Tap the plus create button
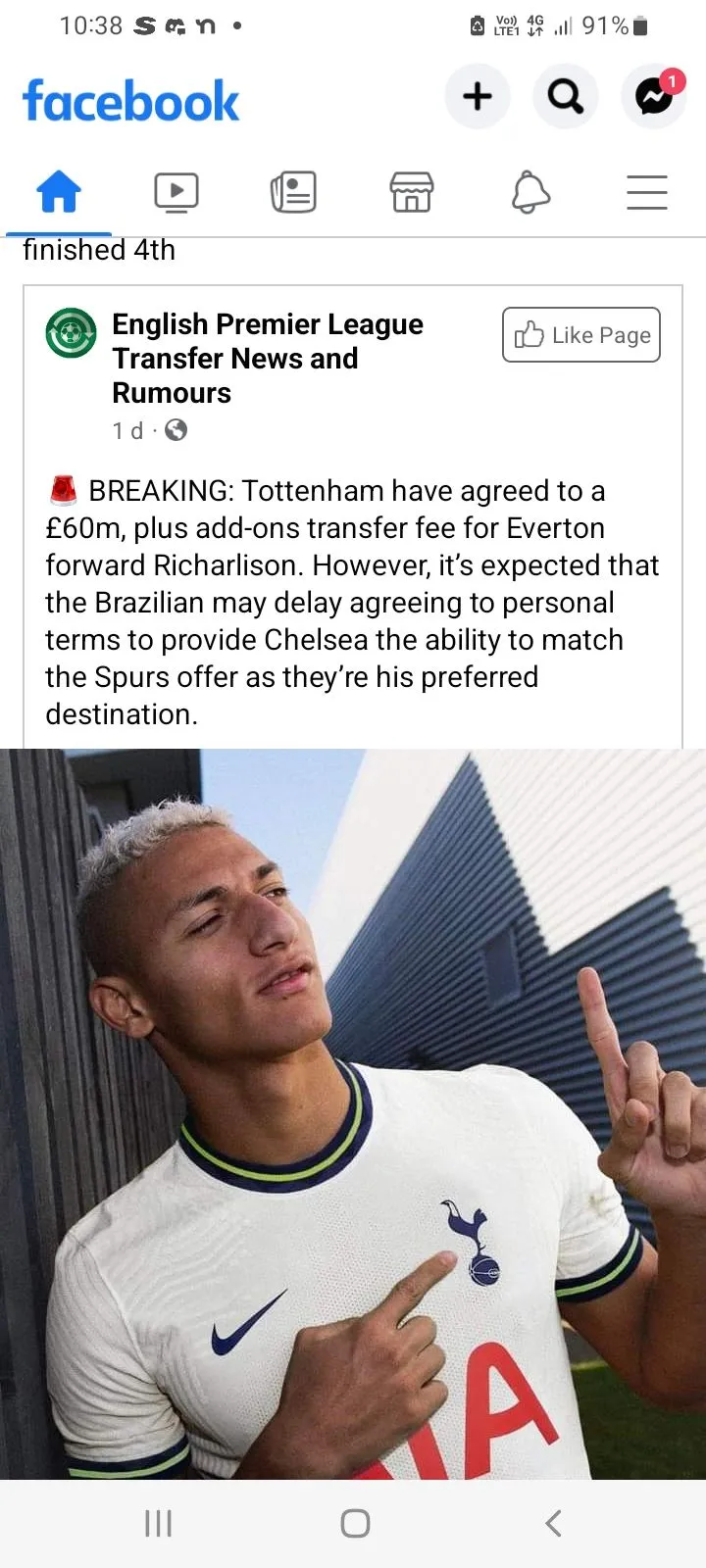This screenshot has width=706, height=1568. [x=478, y=96]
